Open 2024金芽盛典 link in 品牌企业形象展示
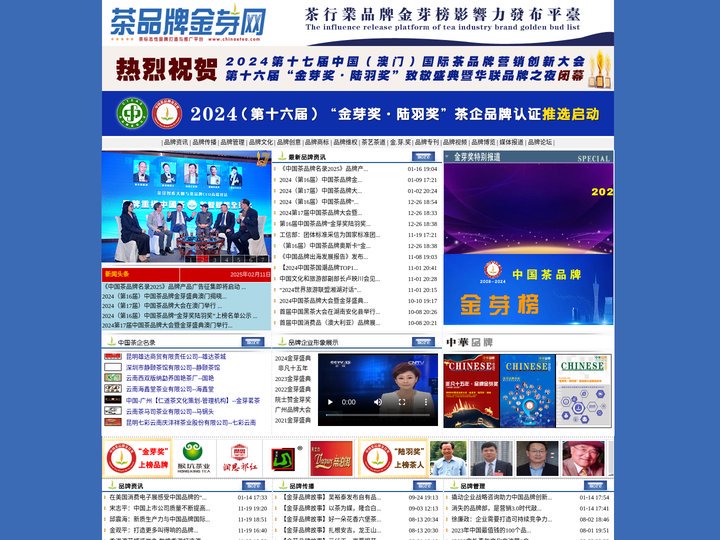 click(293, 358)
